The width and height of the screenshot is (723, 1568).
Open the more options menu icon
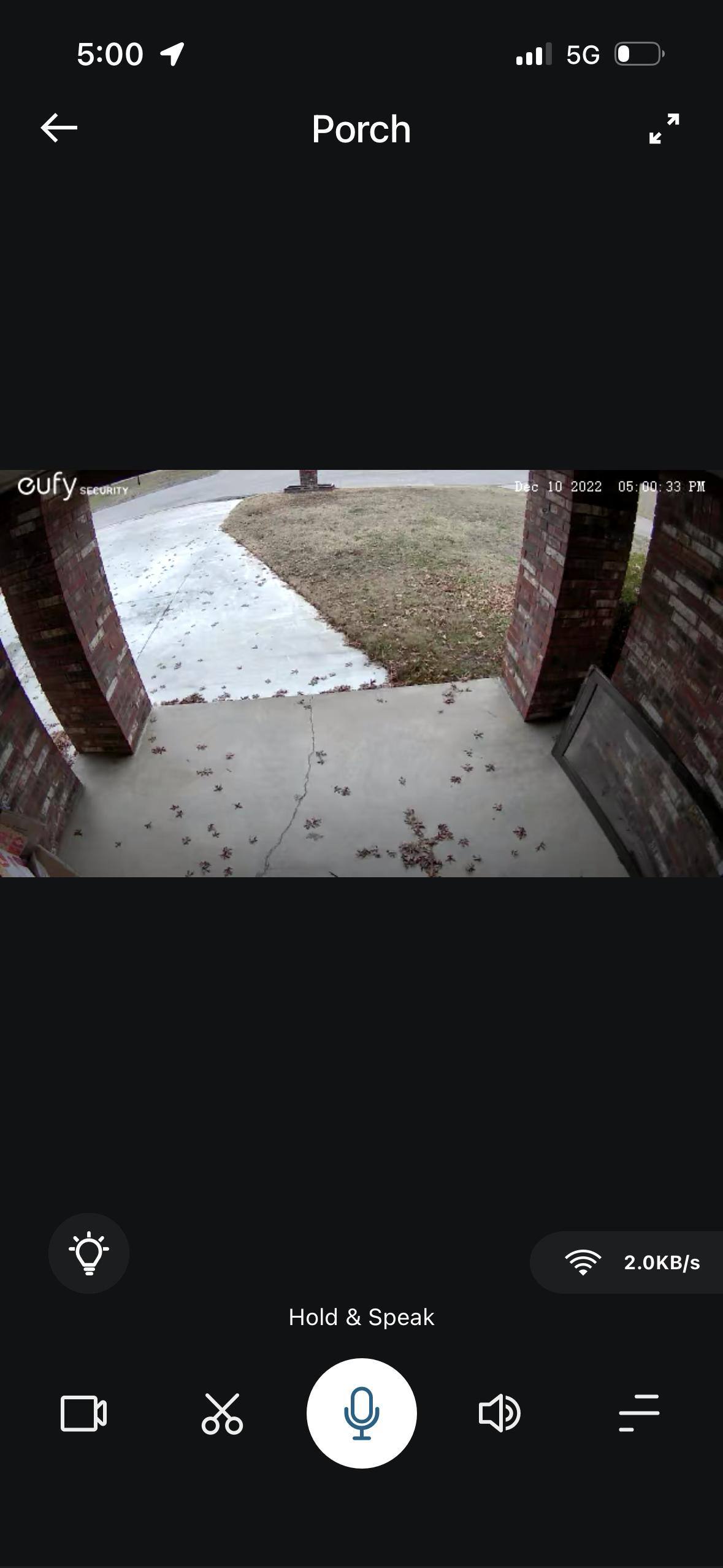pyautogui.click(x=639, y=1413)
